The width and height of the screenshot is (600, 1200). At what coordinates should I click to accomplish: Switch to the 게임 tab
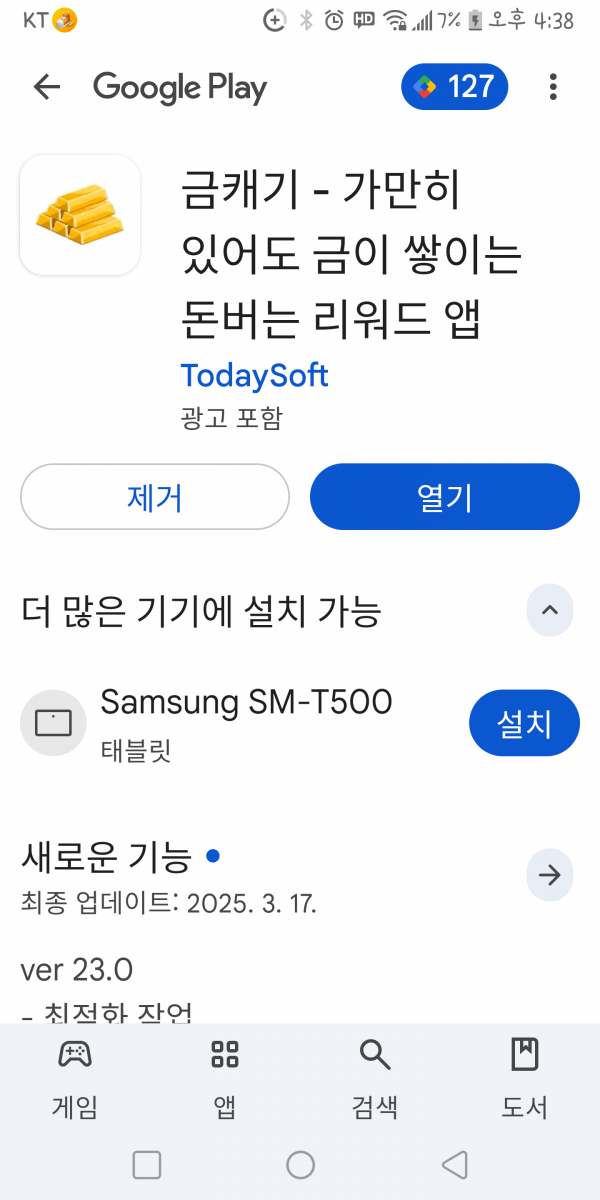75,1078
